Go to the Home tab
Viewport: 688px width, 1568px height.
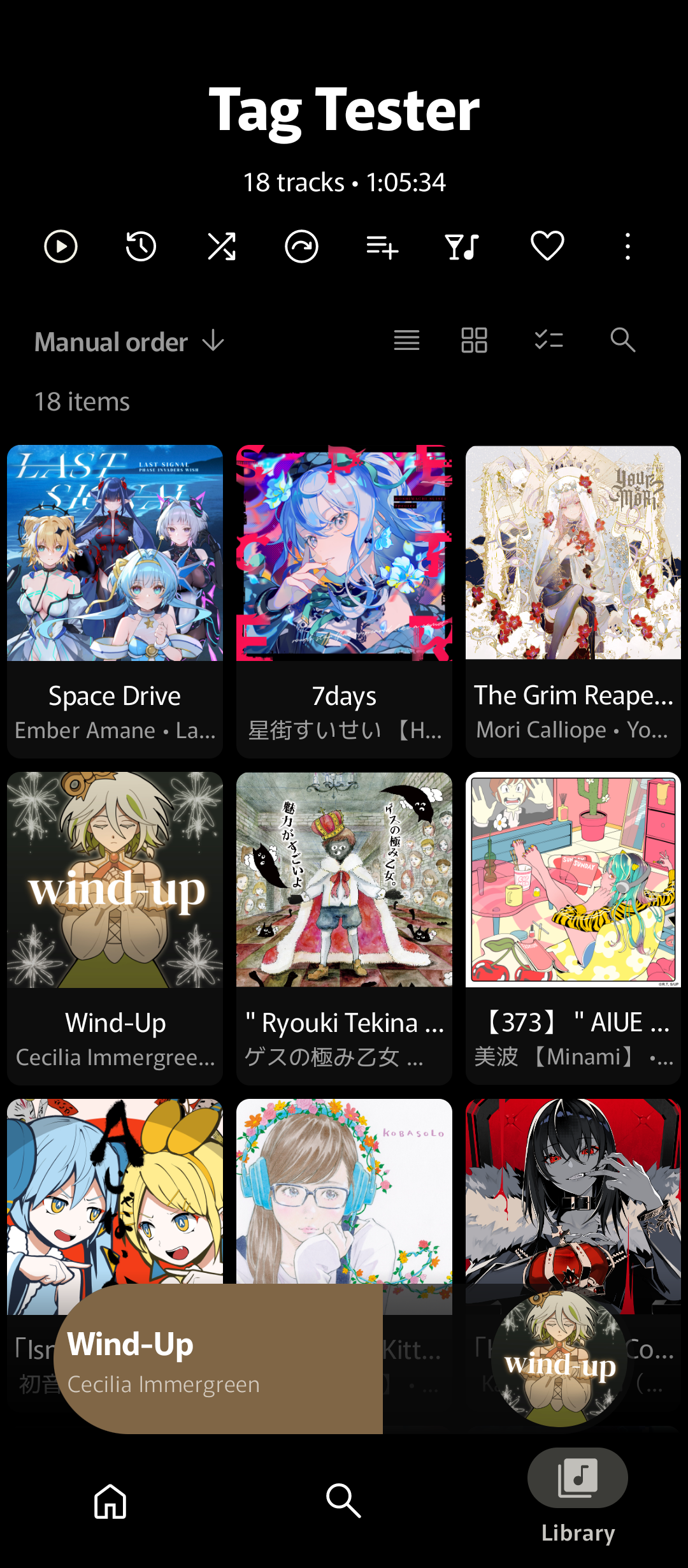110,1501
